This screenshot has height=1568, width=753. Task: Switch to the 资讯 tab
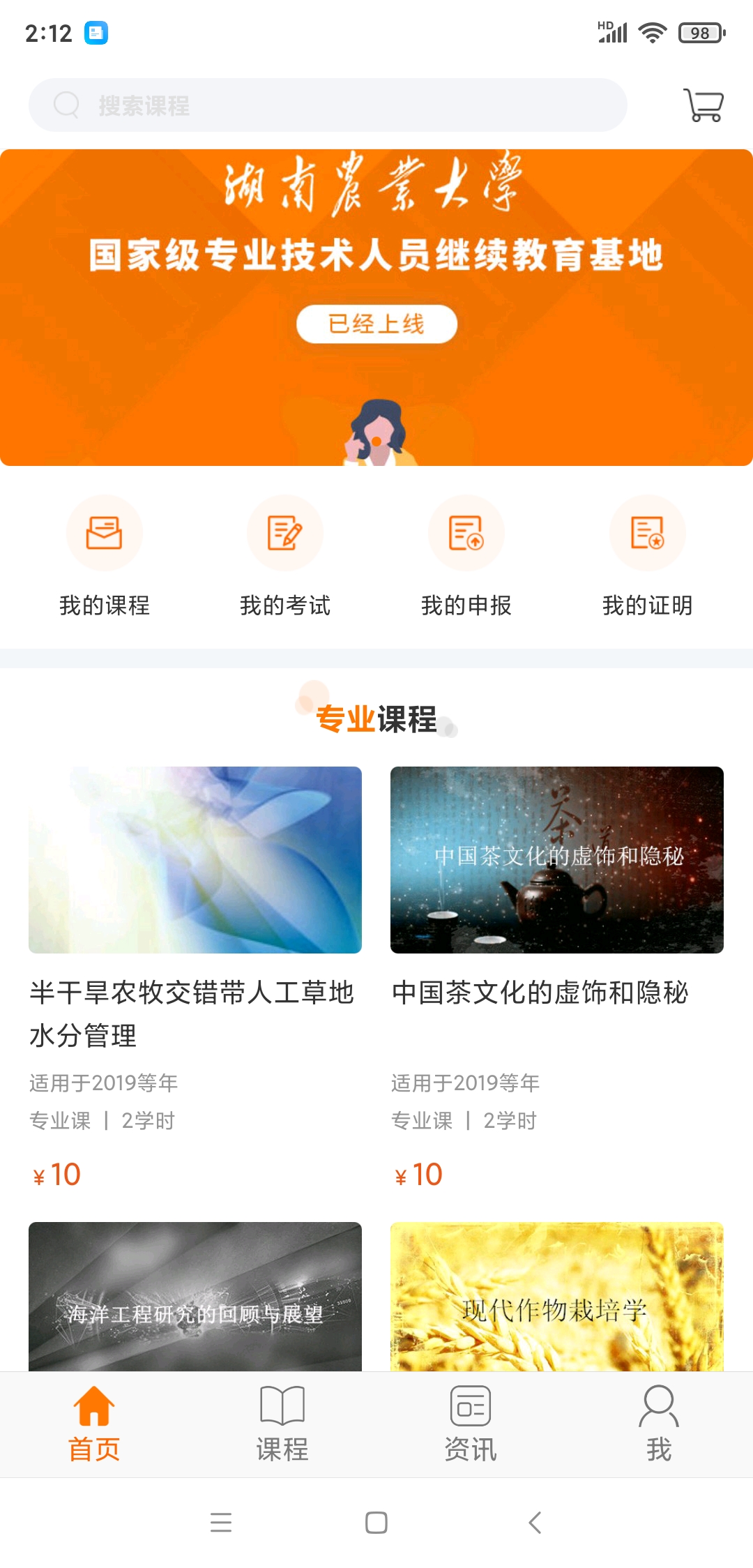471,1424
